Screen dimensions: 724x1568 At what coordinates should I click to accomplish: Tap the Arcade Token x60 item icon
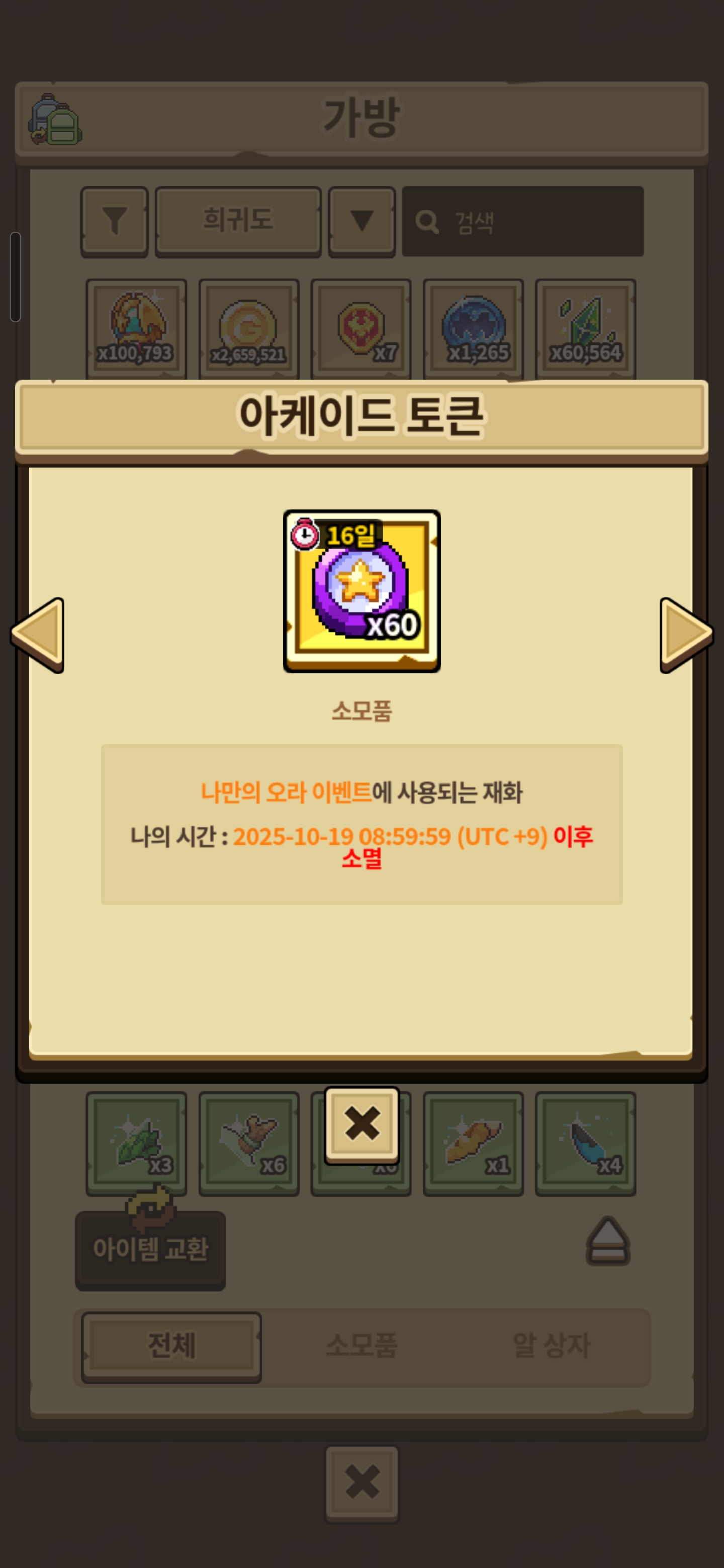click(361, 591)
